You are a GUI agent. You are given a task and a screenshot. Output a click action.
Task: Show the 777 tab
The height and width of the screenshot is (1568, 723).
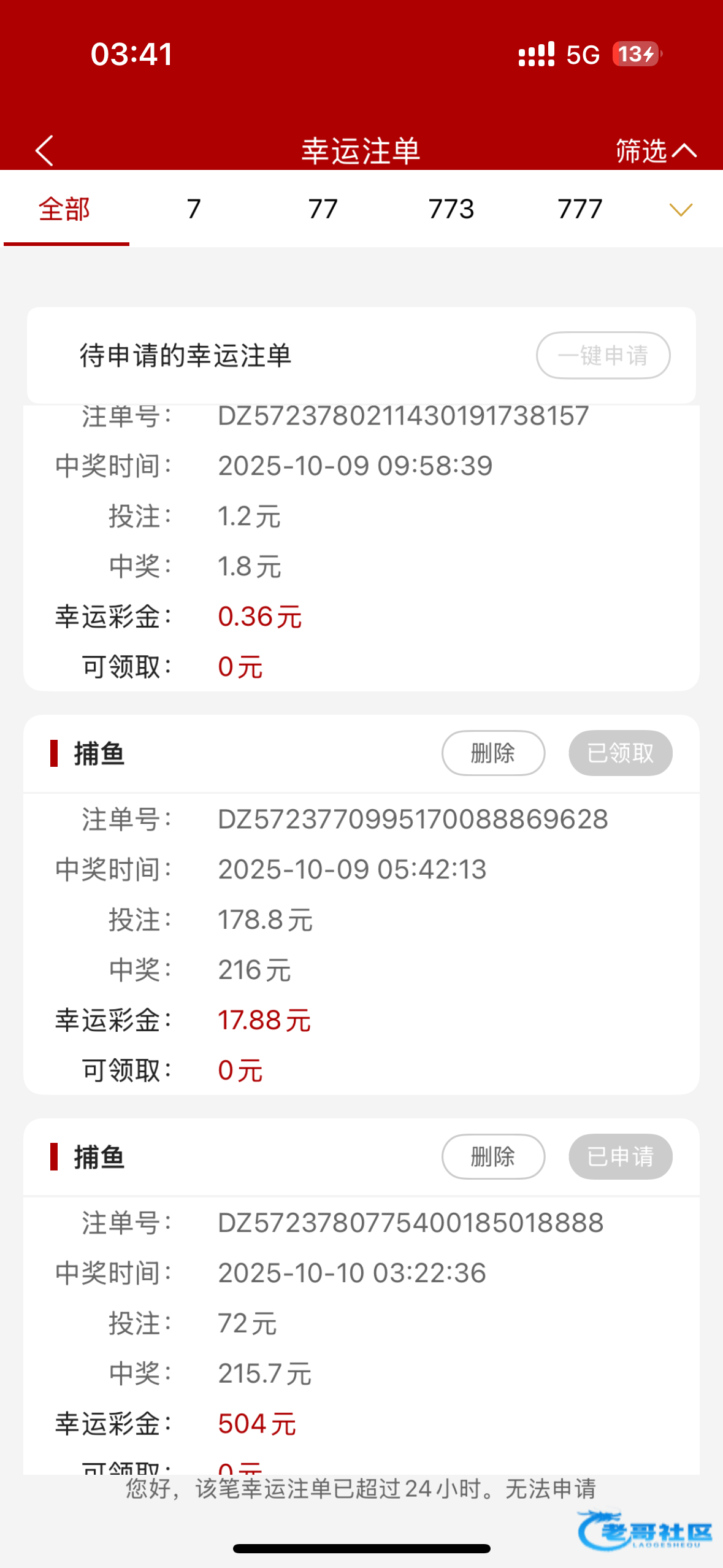click(x=580, y=209)
